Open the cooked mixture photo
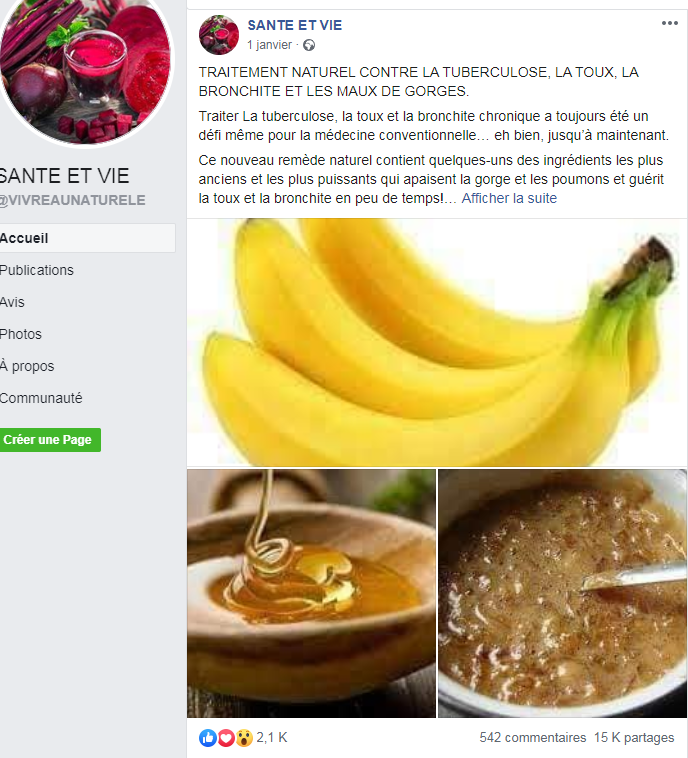This screenshot has width=688, height=758. (562, 593)
